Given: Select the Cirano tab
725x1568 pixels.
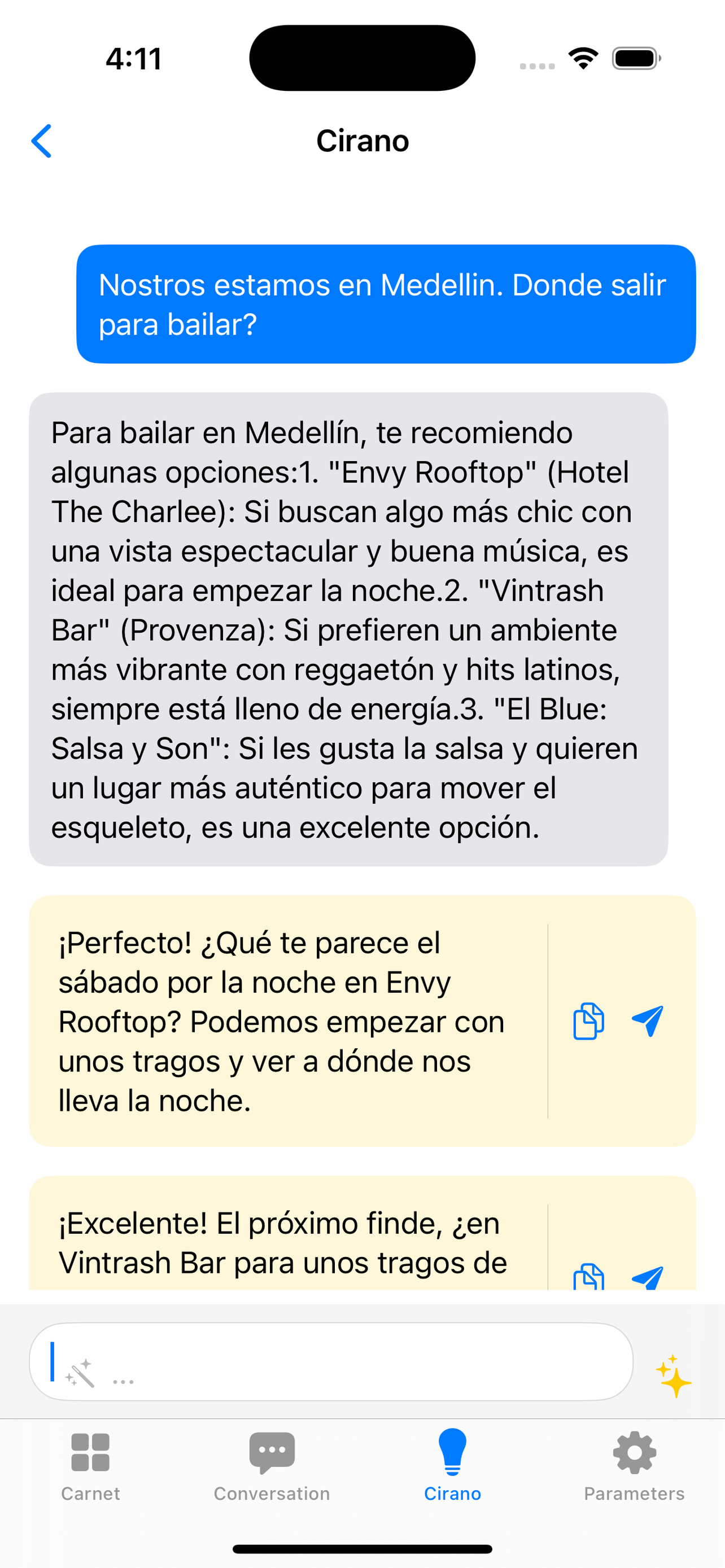Looking at the screenshot, I should tap(452, 1466).
